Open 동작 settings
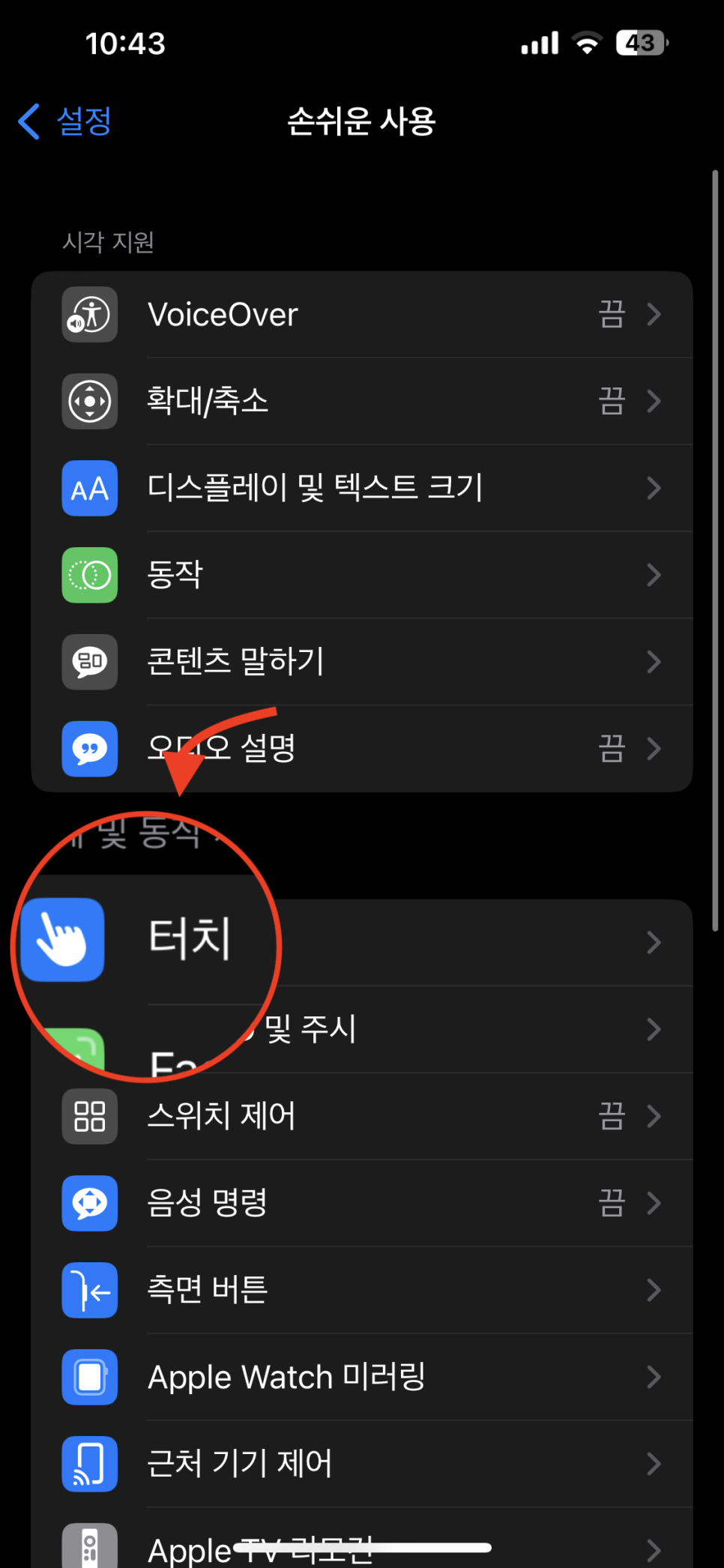This screenshot has width=724, height=1568. click(x=361, y=576)
